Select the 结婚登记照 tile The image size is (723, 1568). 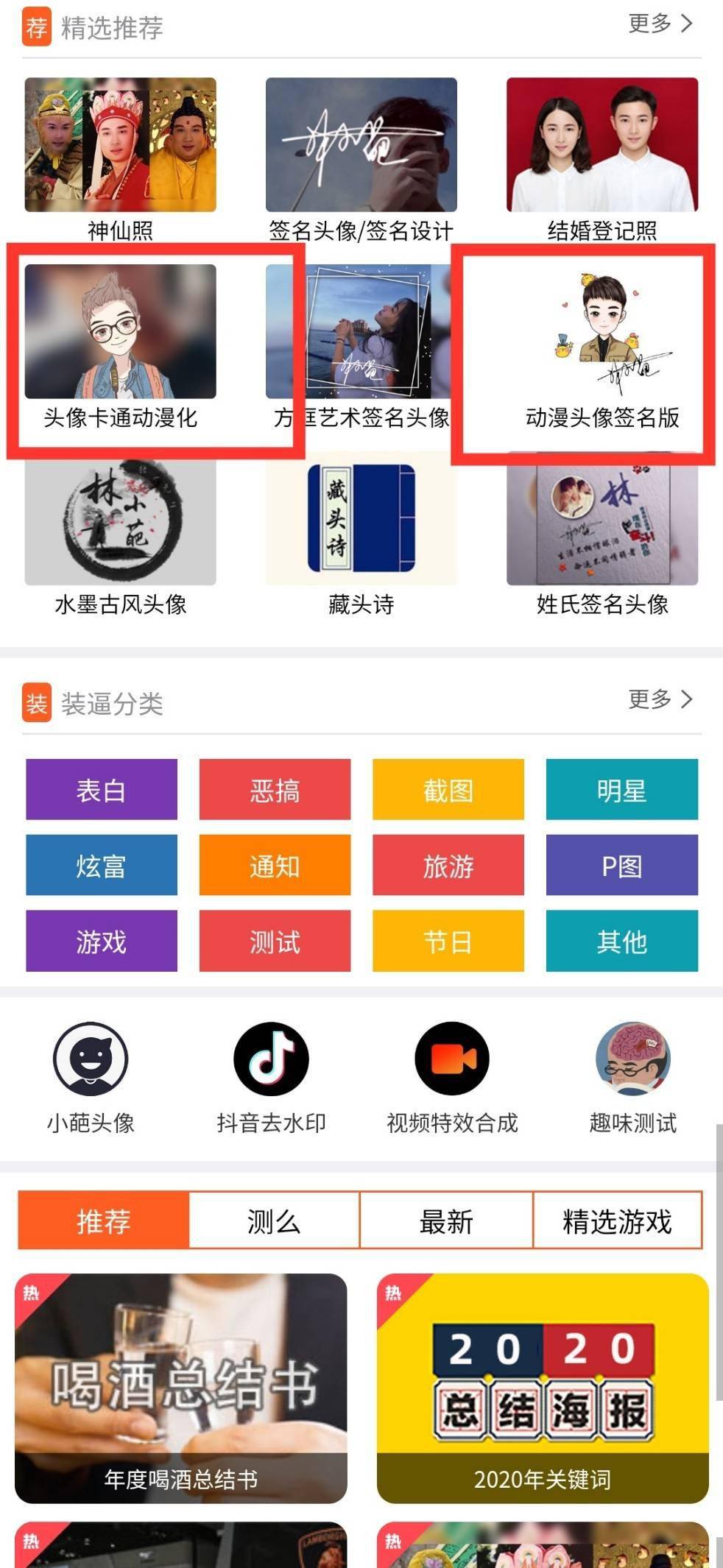(x=602, y=160)
